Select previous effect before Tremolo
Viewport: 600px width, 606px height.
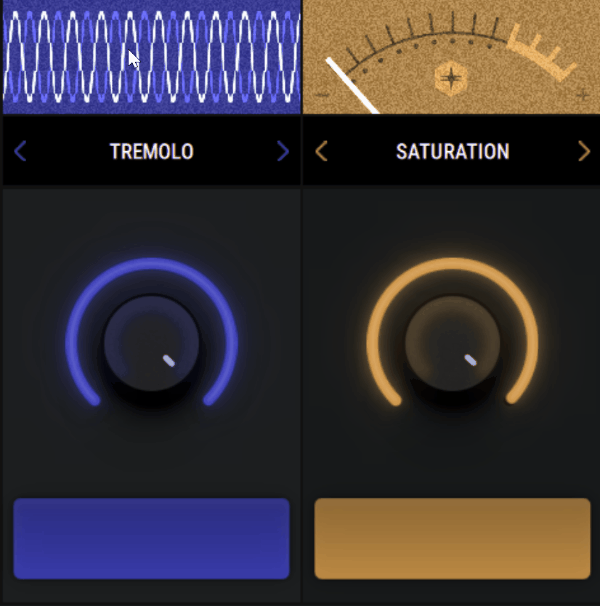click(20, 152)
